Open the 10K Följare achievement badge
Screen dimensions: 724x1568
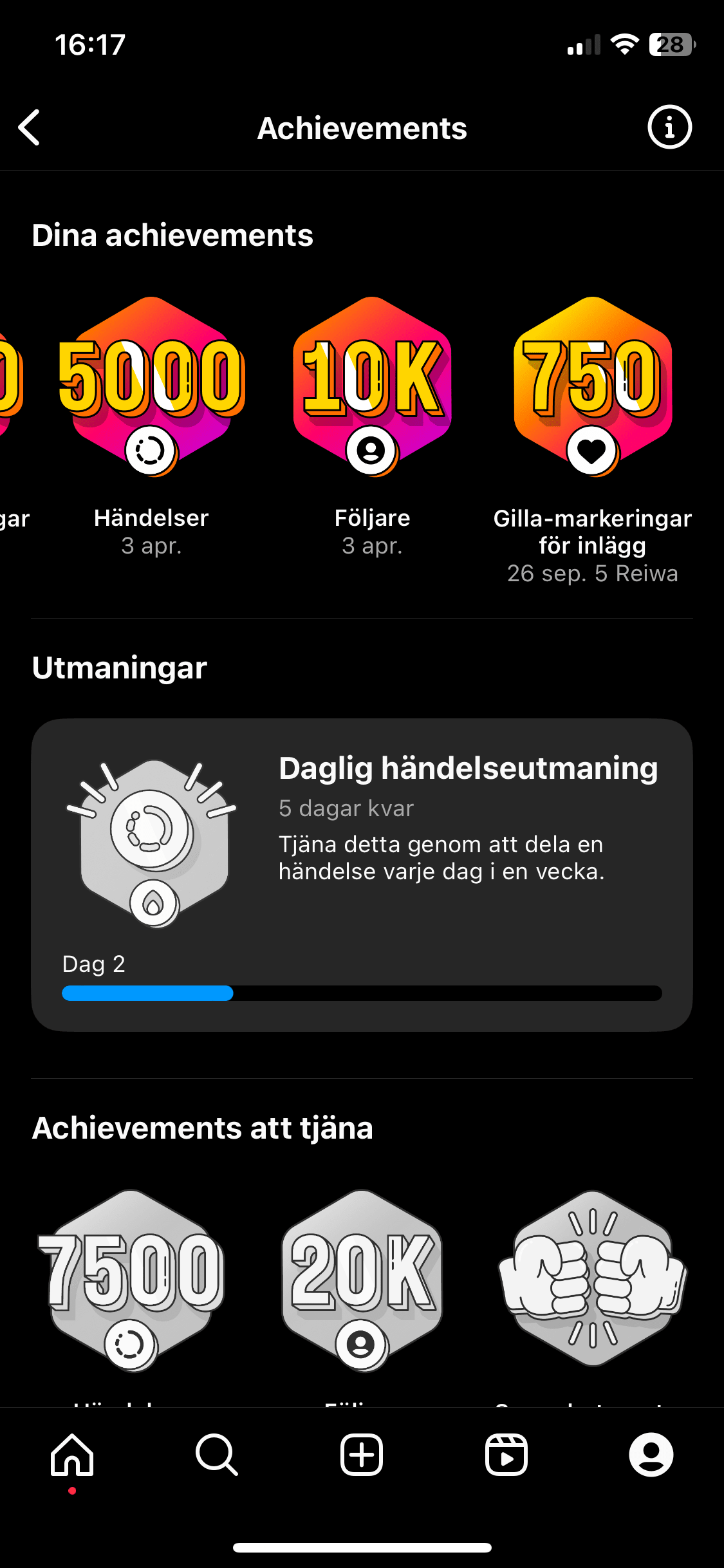tap(372, 386)
